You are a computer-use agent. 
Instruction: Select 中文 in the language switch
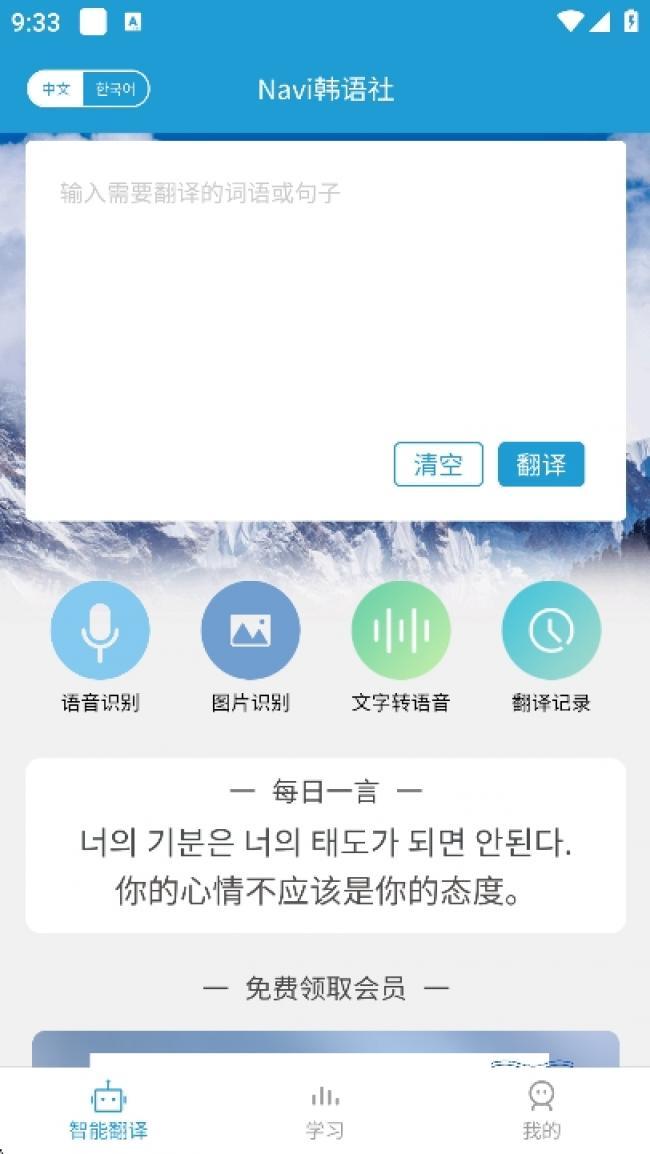click(x=56, y=89)
